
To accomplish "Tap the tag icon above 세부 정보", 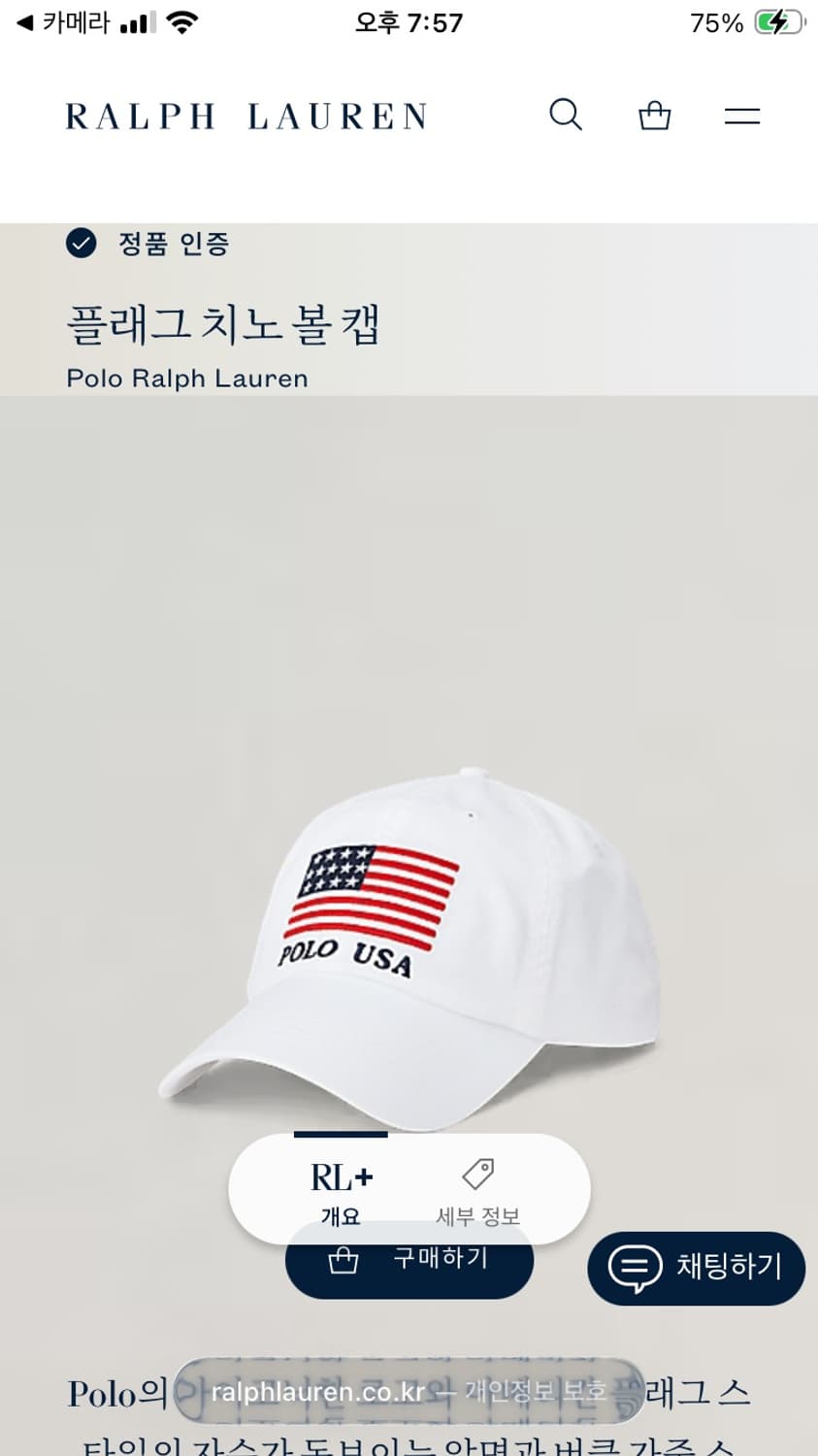I will [477, 1174].
